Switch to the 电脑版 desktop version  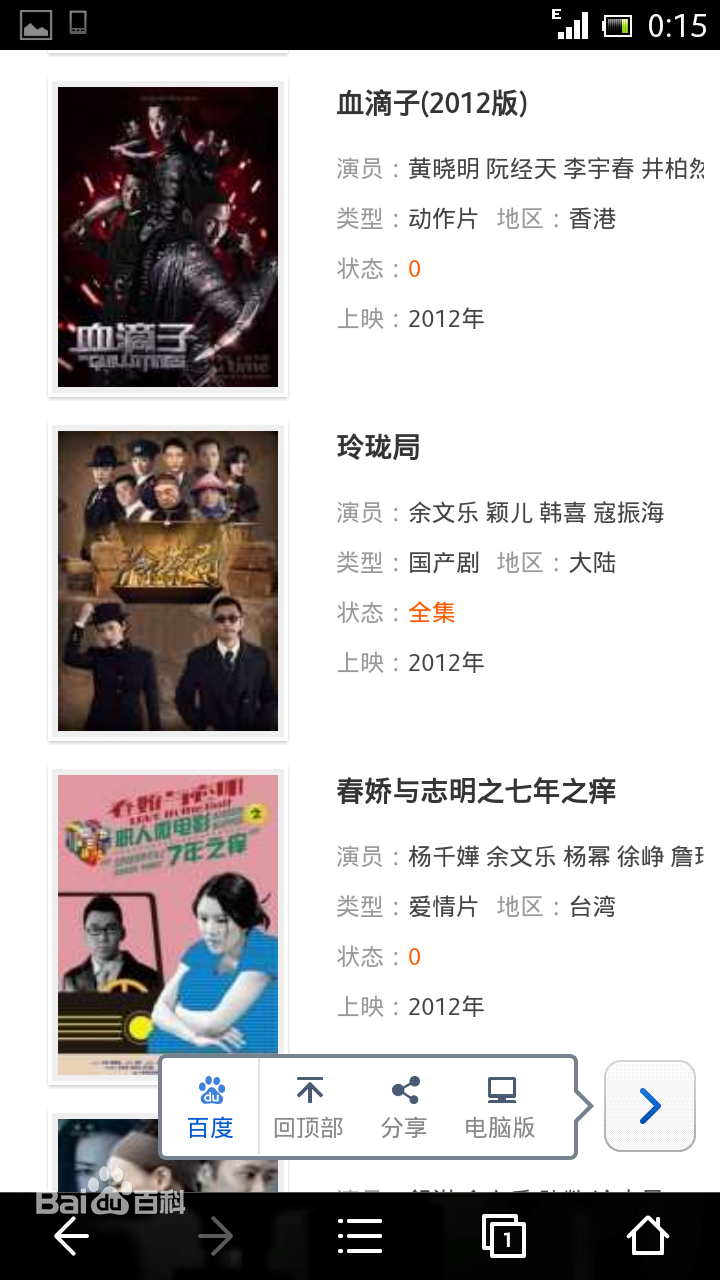(500, 1107)
